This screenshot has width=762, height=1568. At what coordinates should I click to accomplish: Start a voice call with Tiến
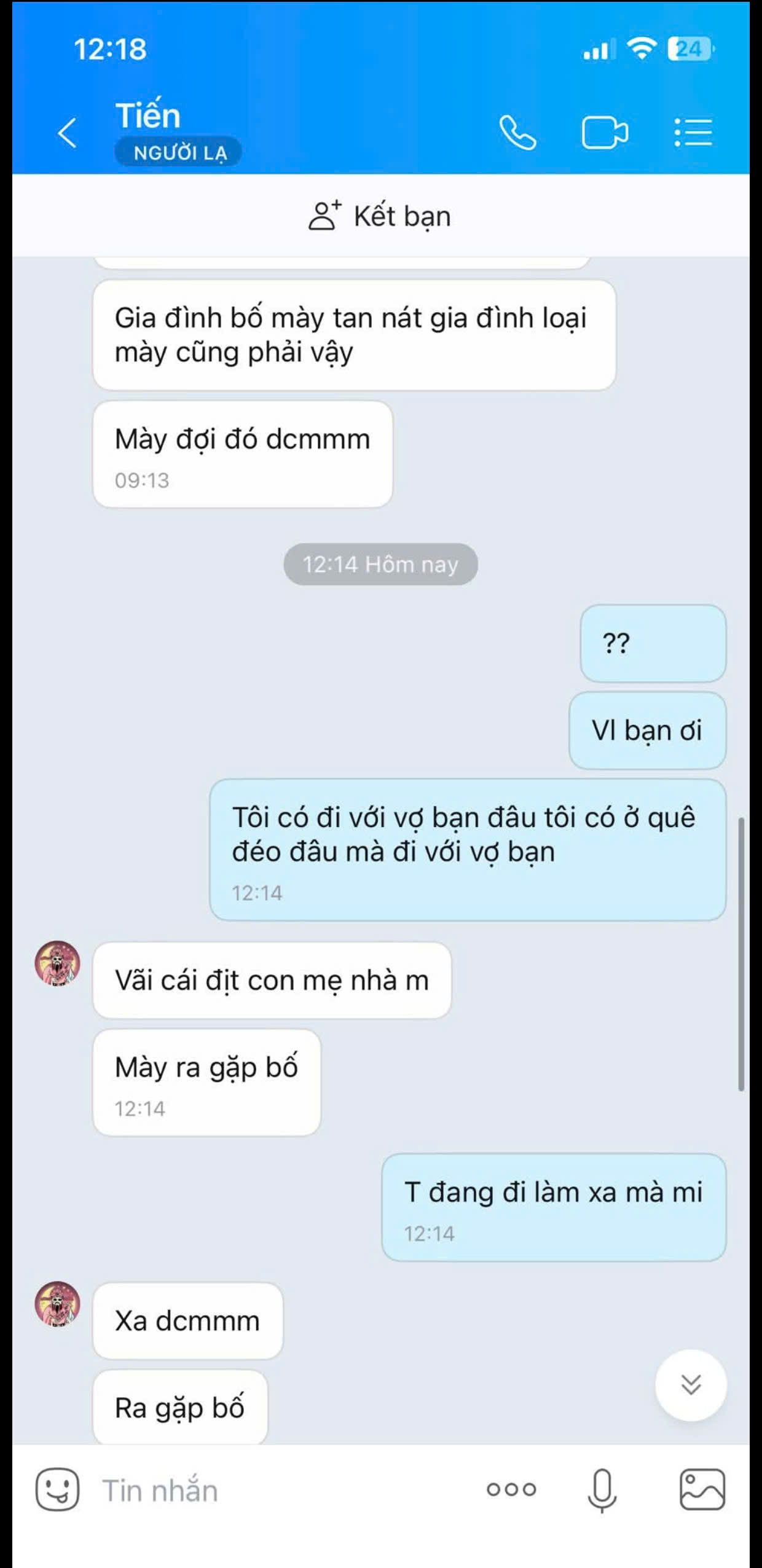517,133
